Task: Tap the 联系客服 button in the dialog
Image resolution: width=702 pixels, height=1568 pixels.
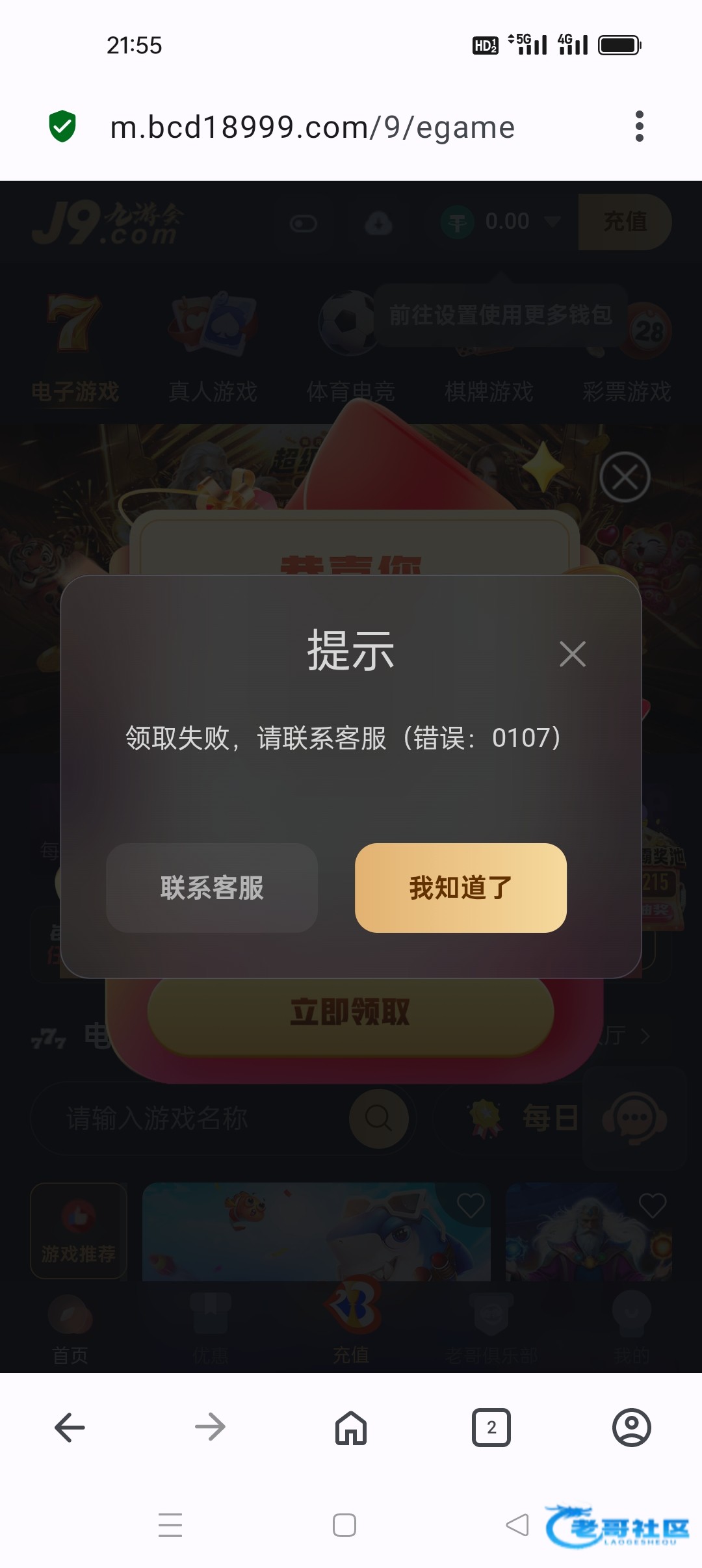Action: 212,888
